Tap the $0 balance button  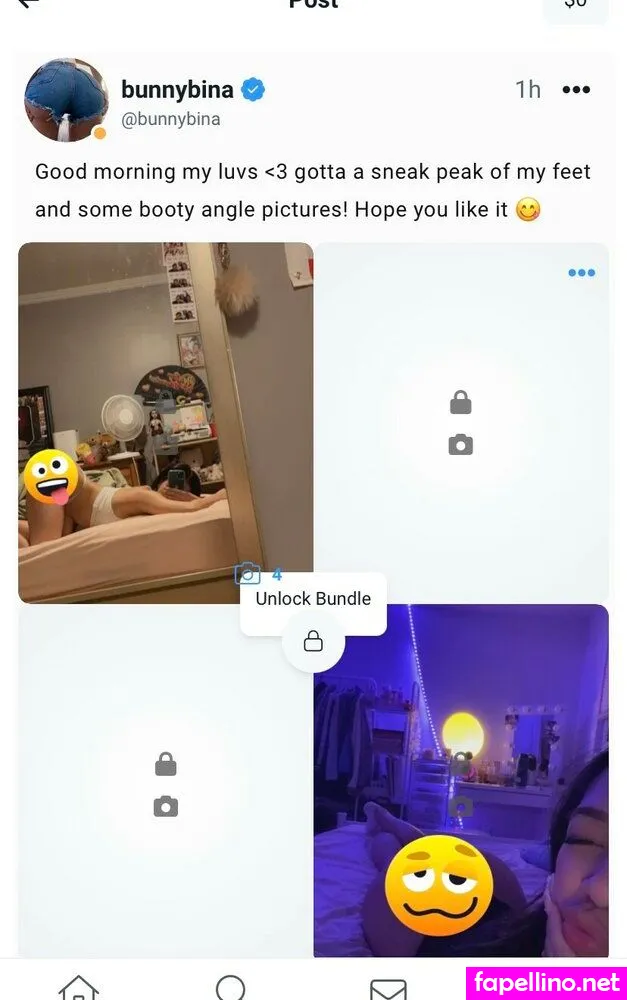click(575, 6)
